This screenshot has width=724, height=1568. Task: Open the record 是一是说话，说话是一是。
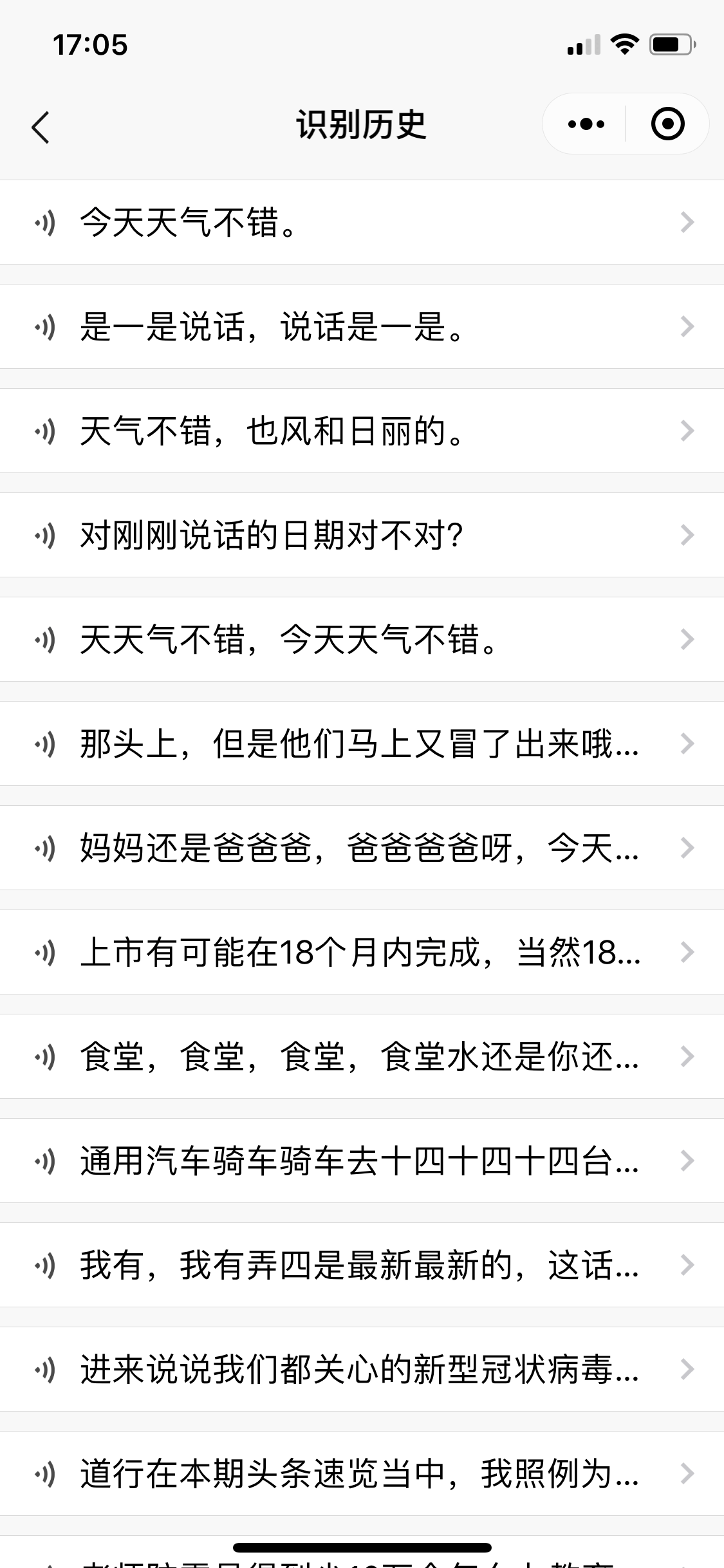coord(362,326)
